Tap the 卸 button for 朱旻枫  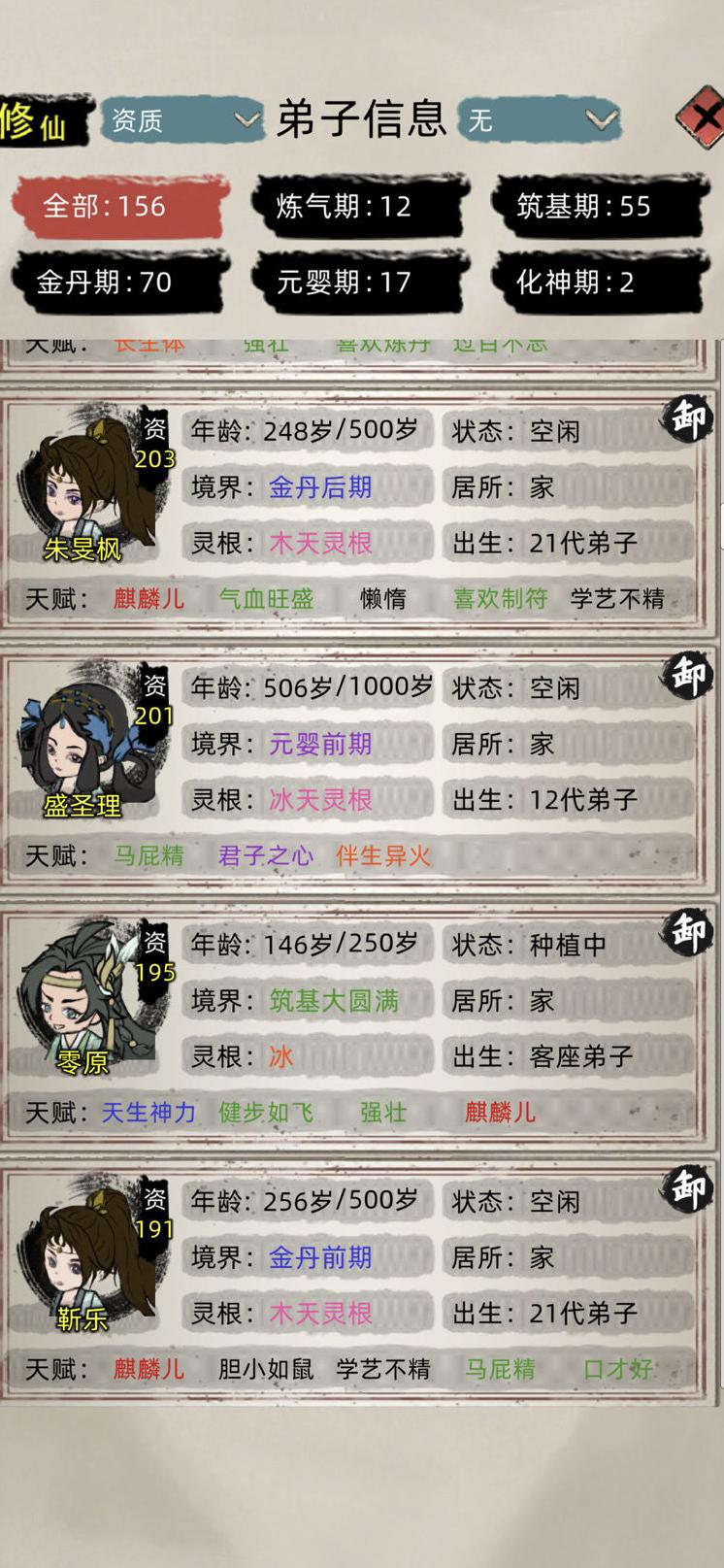pos(687,419)
